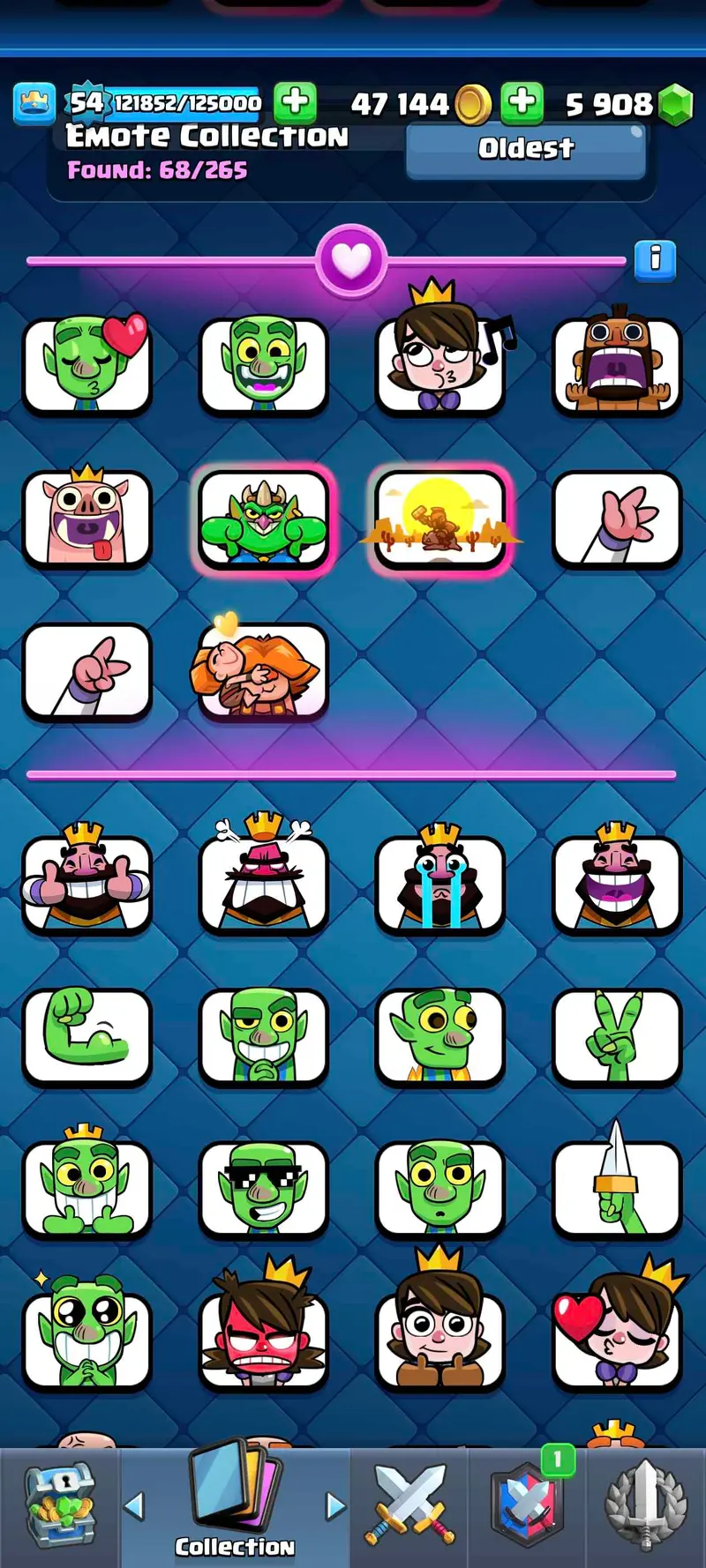Open the clan shield tab

(x=528, y=1506)
